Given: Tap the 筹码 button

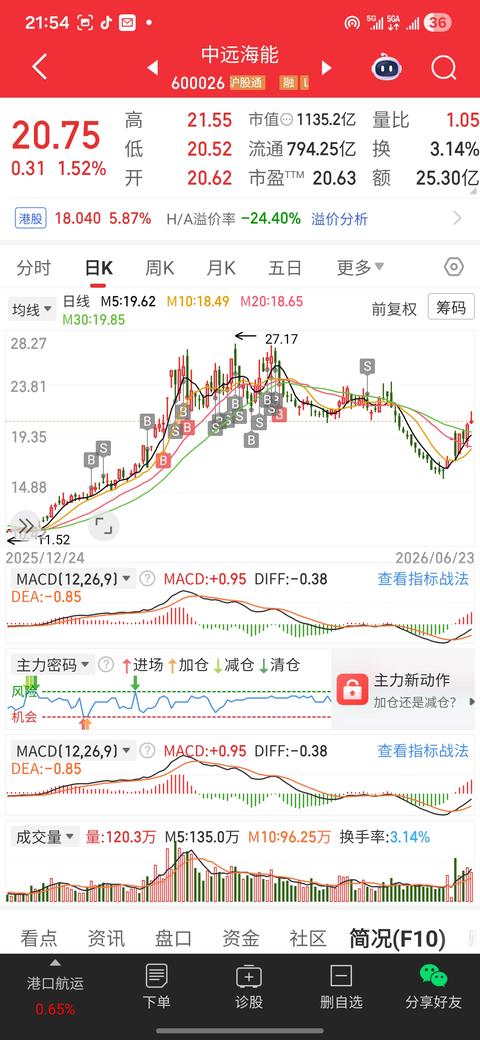Looking at the screenshot, I should tap(451, 307).
